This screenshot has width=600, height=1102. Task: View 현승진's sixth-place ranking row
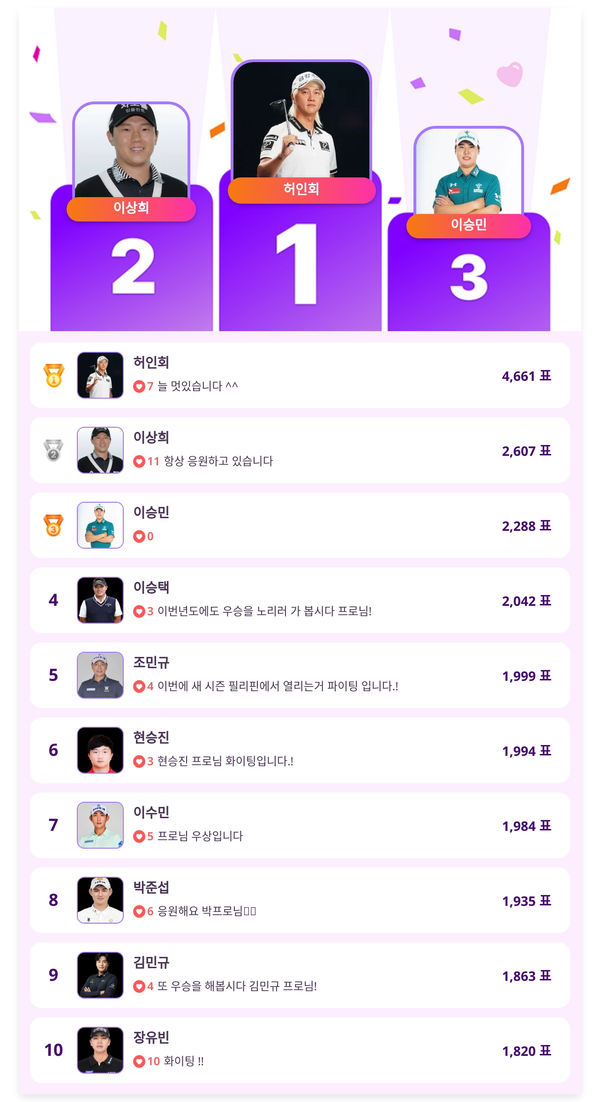pos(300,751)
